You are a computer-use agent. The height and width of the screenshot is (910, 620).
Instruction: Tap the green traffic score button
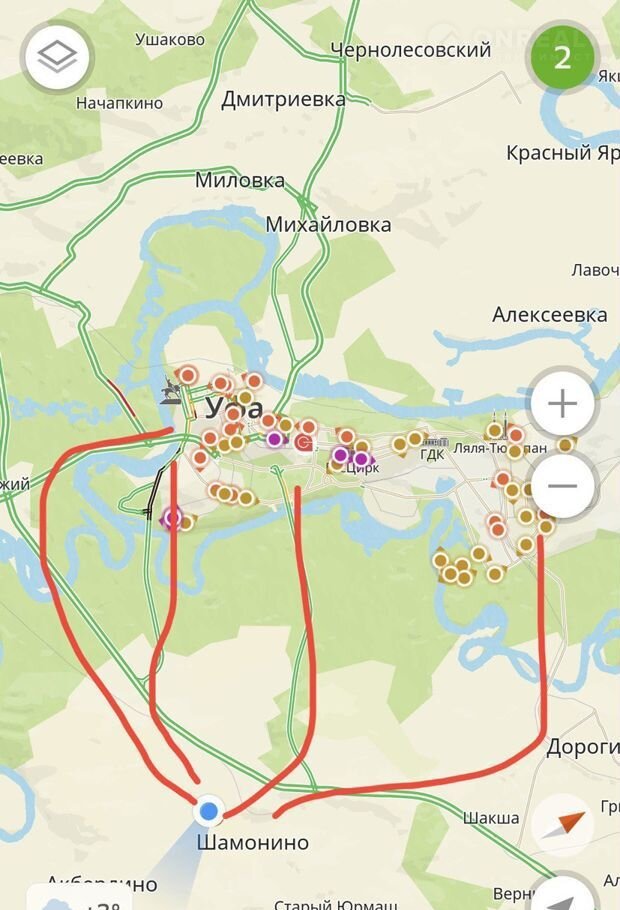[x=562, y=57]
